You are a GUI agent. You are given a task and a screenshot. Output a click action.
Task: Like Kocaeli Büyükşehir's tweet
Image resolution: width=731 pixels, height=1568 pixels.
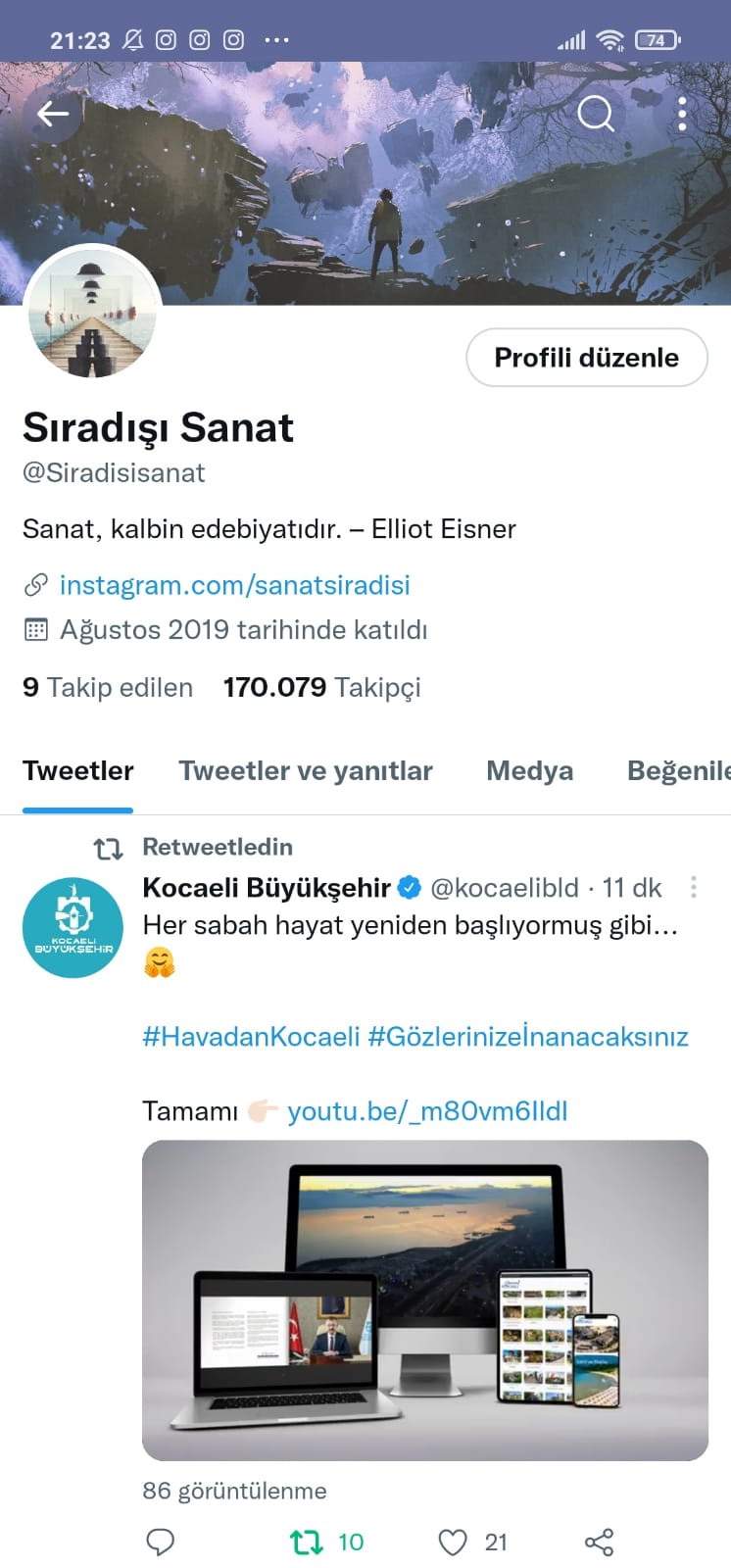point(453,1543)
